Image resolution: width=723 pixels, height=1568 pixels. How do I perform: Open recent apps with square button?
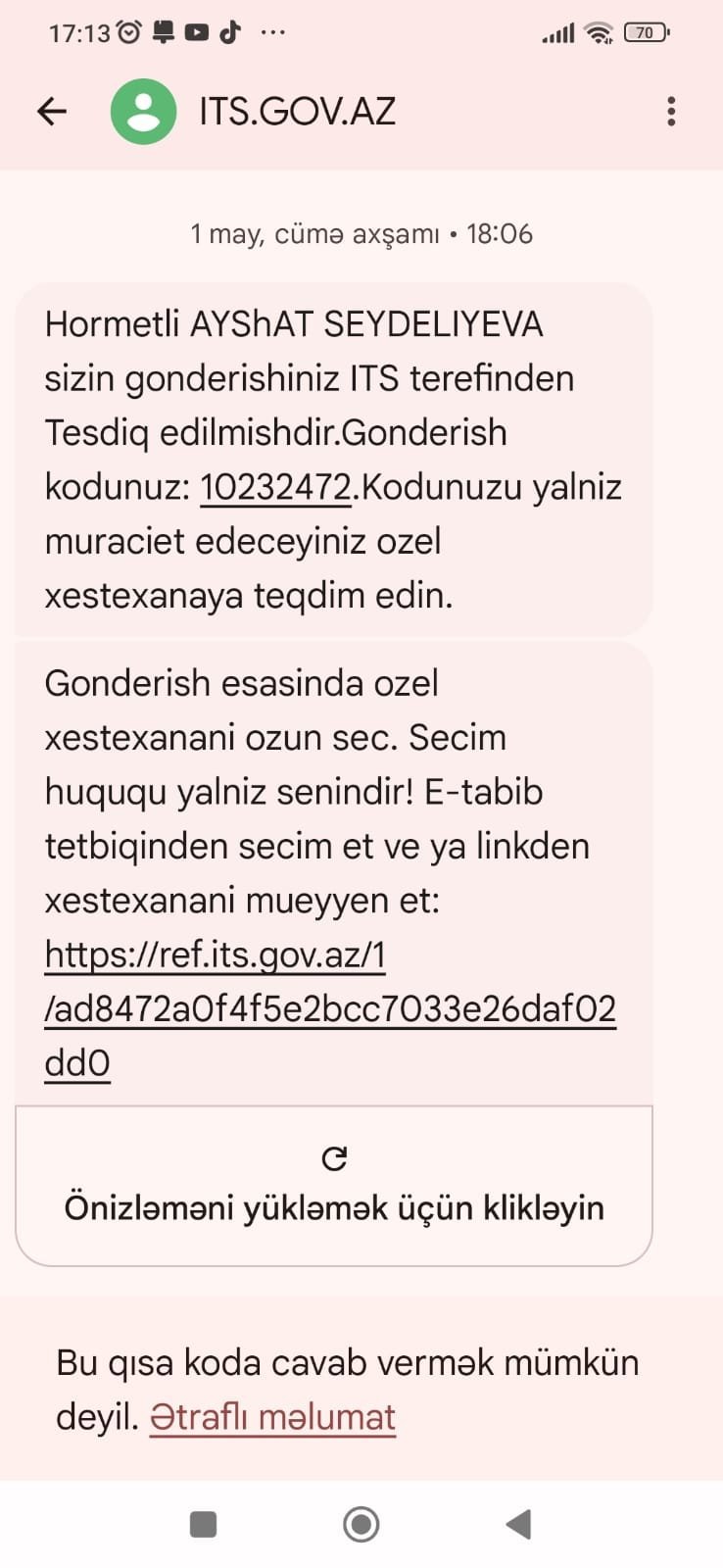(x=203, y=1524)
